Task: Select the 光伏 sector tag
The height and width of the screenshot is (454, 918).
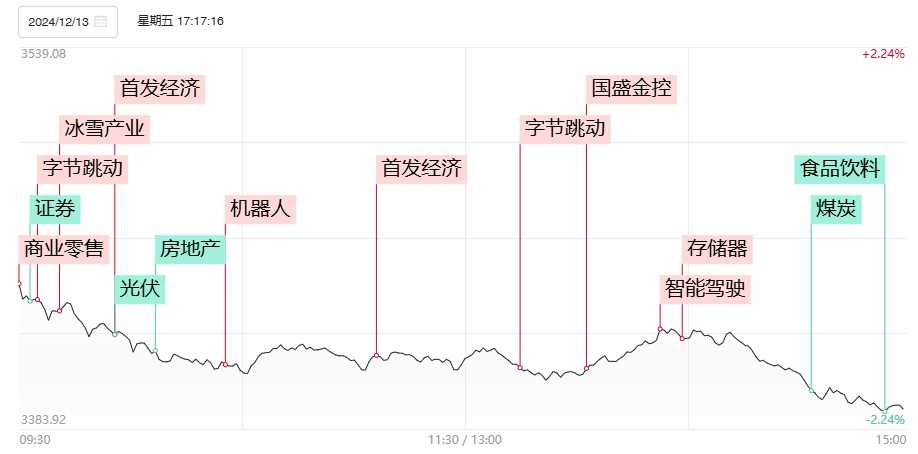Action: [x=140, y=289]
